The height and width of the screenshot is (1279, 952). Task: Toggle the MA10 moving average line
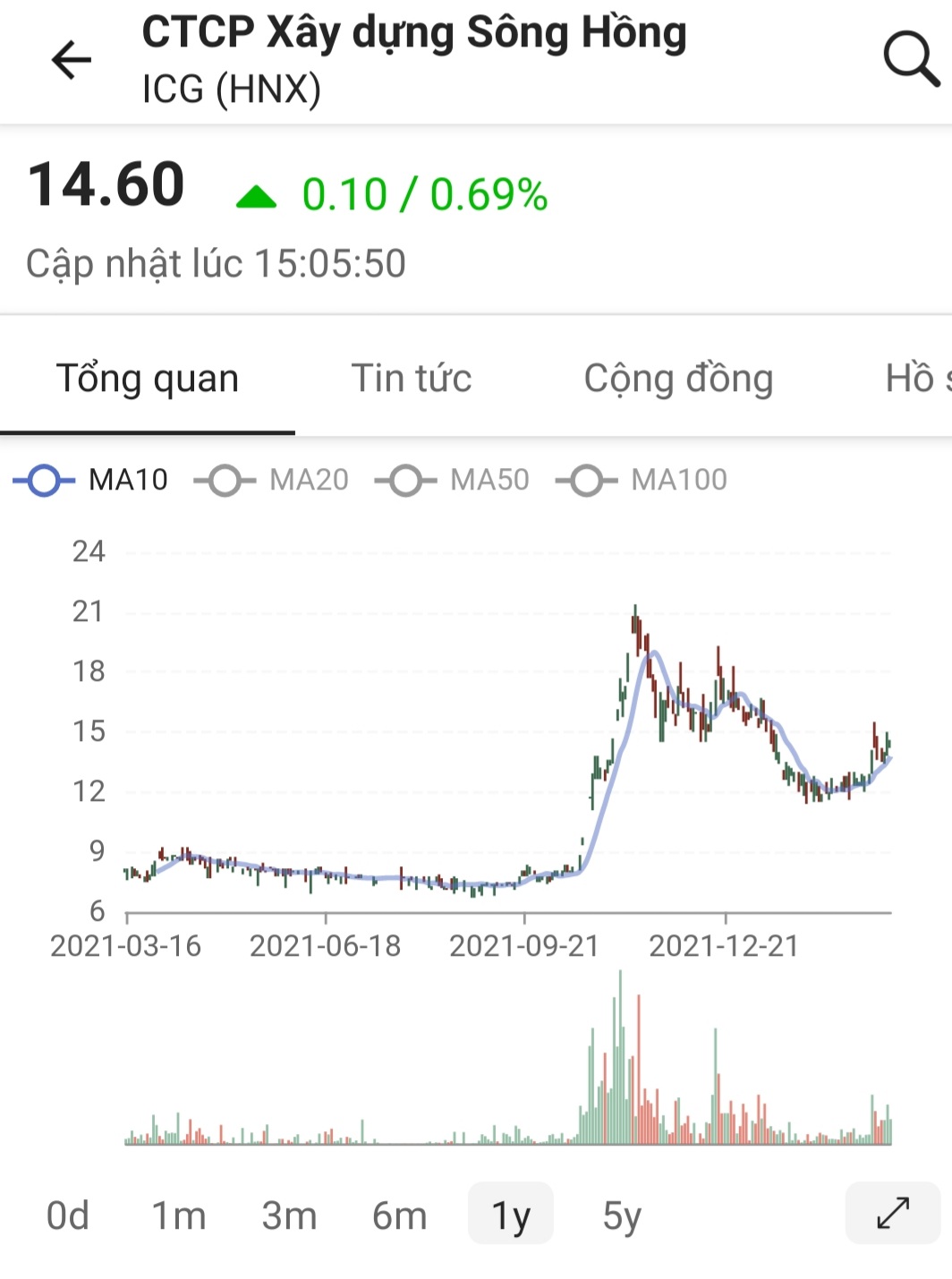pyautogui.click(x=91, y=481)
